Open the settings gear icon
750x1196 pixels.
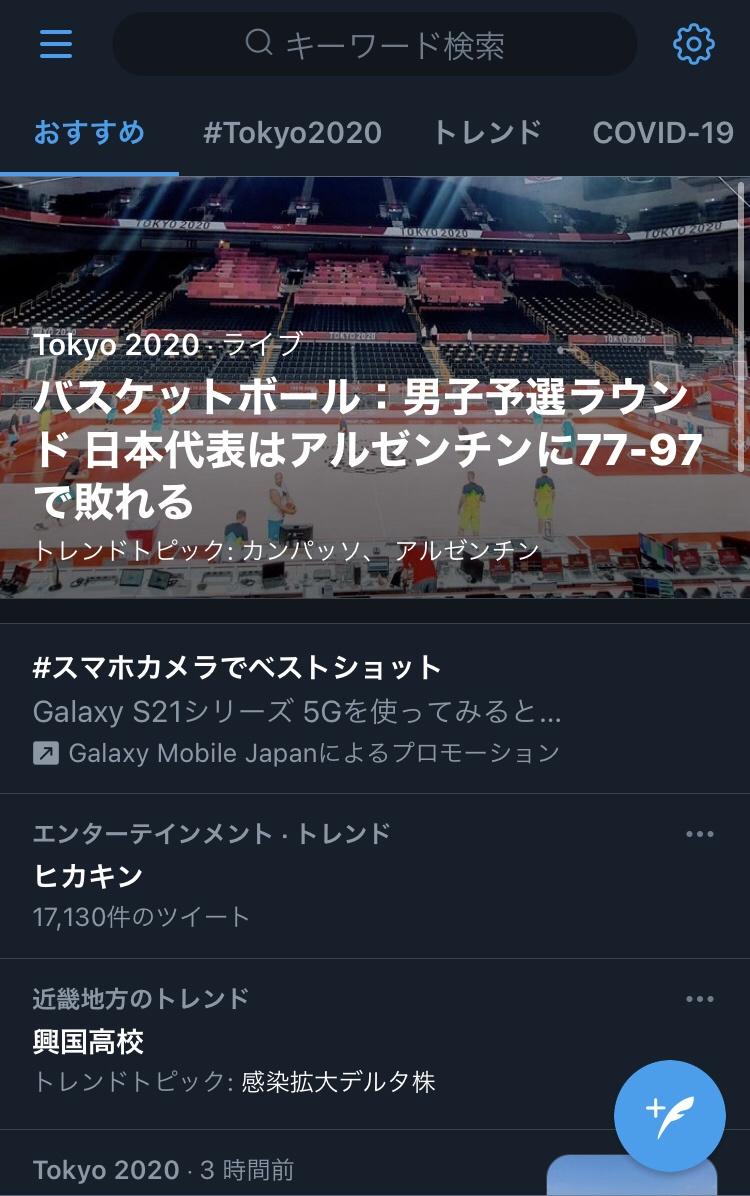click(694, 44)
